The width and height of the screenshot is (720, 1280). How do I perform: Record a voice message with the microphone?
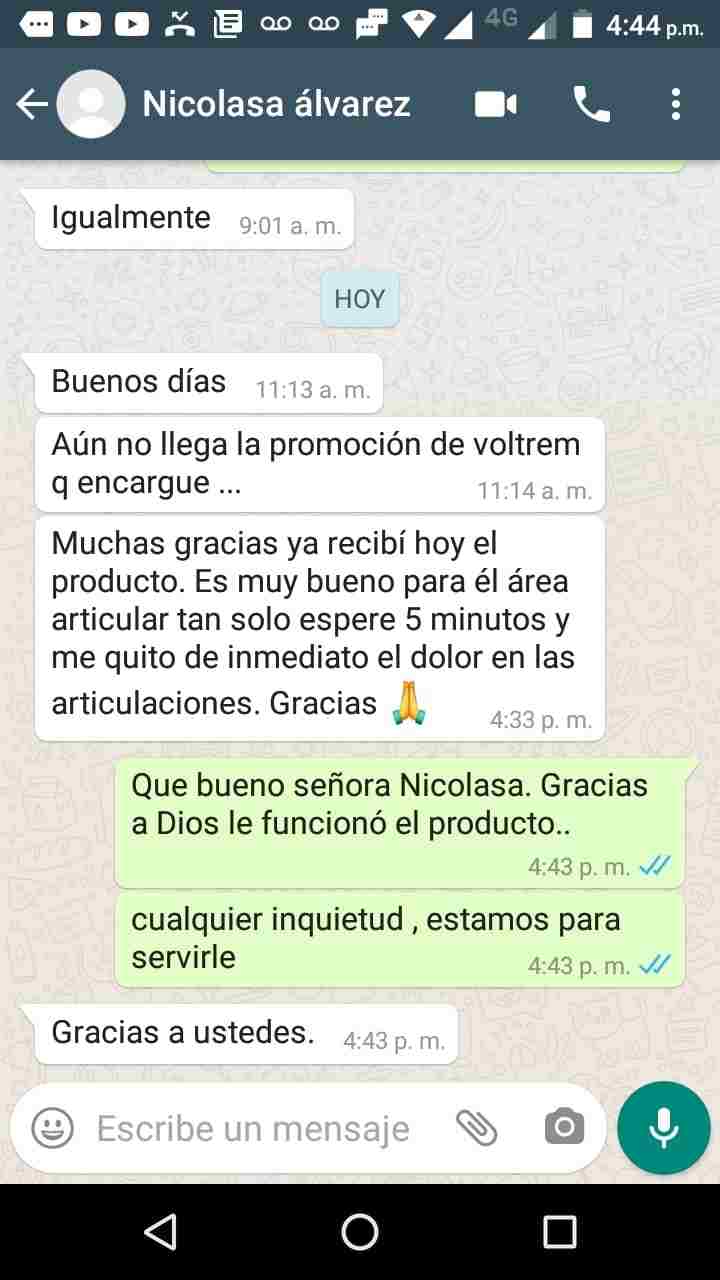click(663, 1128)
